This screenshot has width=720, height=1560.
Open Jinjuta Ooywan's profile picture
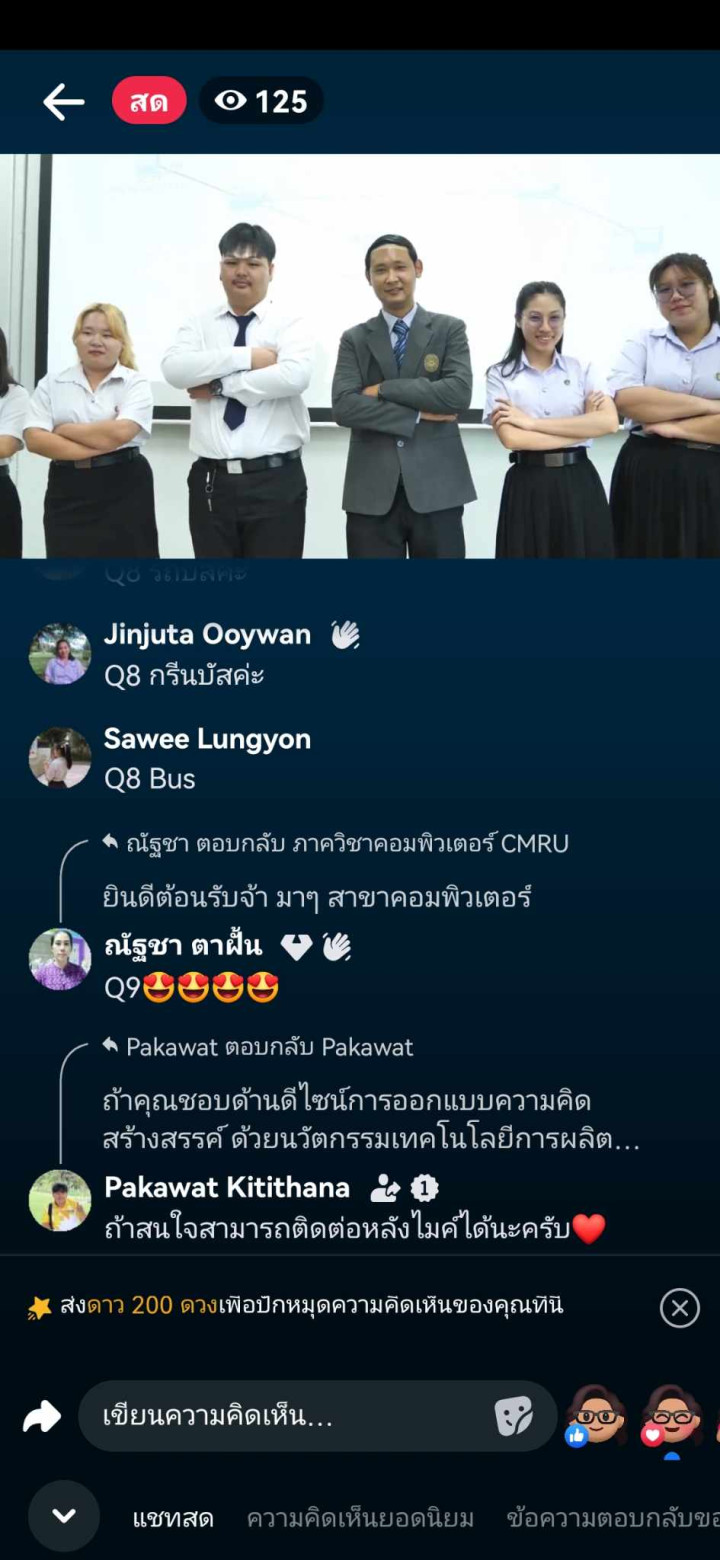(x=60, y=654)
